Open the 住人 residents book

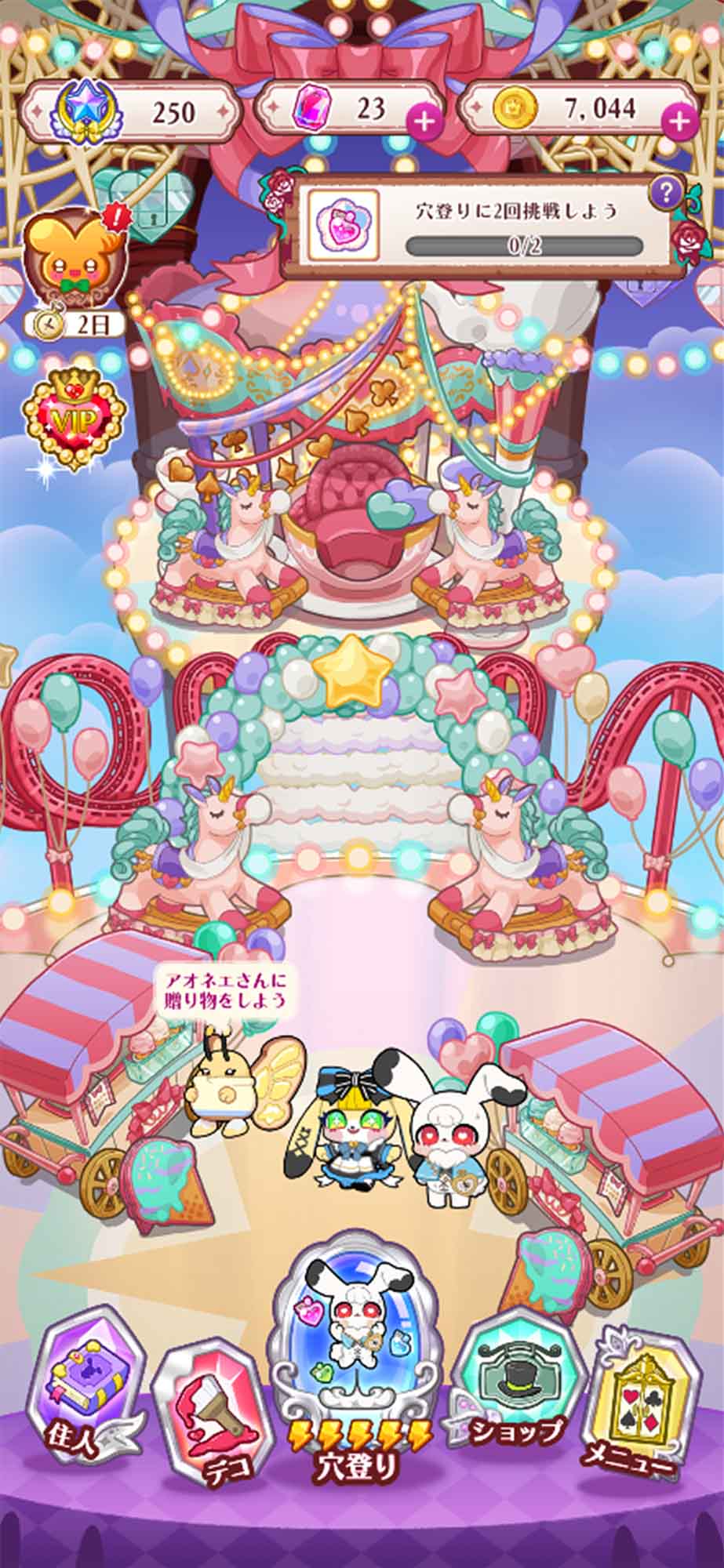86,1384
